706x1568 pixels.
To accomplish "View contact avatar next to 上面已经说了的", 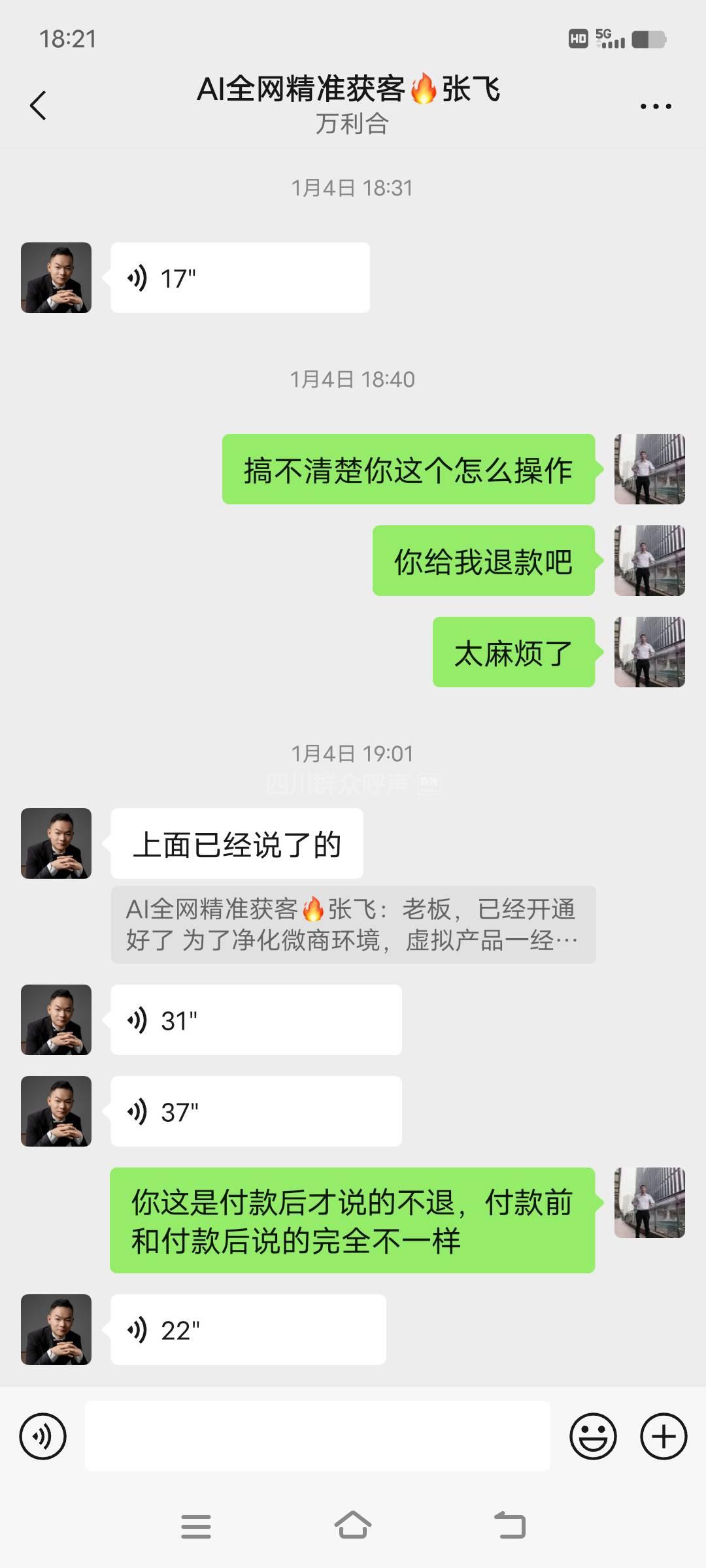I will 56,843.
